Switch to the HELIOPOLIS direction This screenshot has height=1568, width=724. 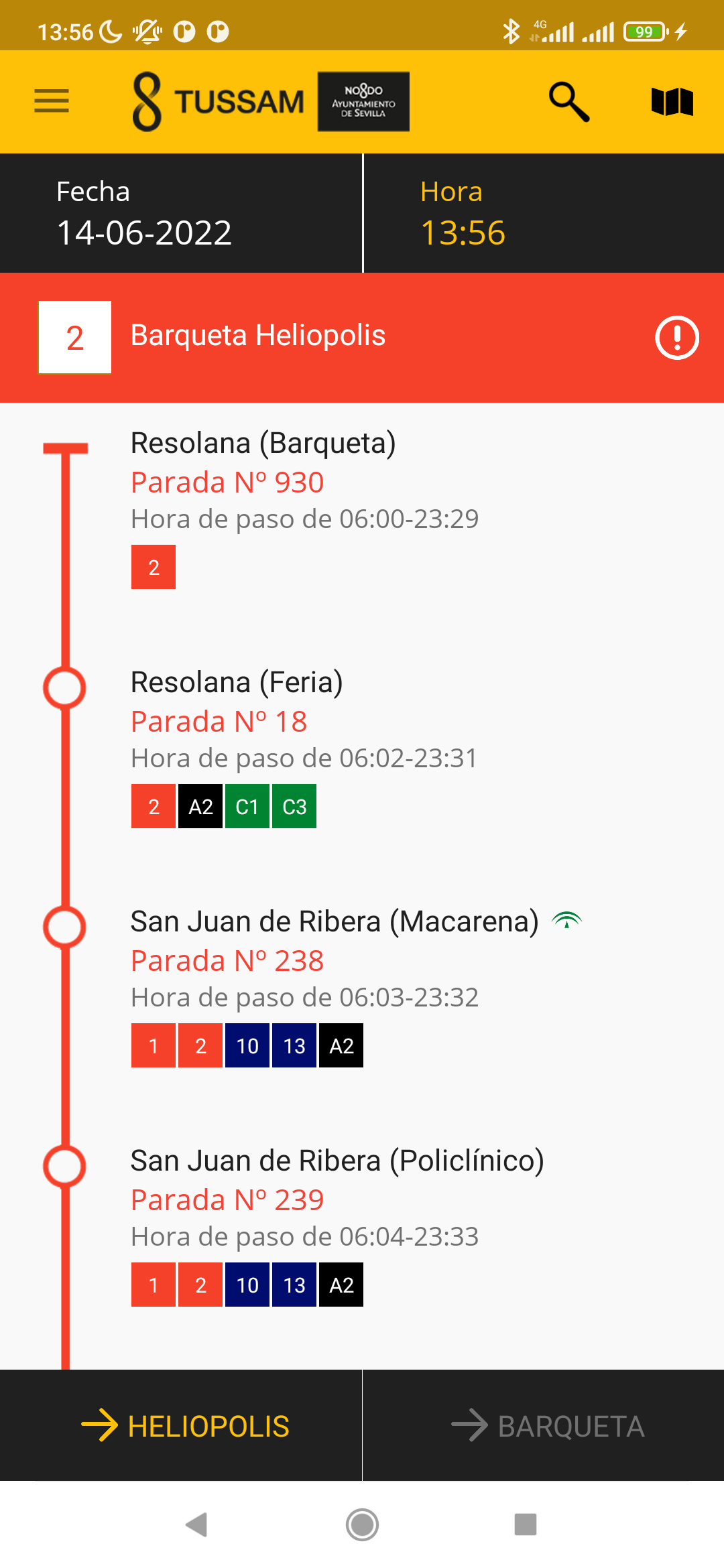pyautogui.click(x=181, y=1425)
